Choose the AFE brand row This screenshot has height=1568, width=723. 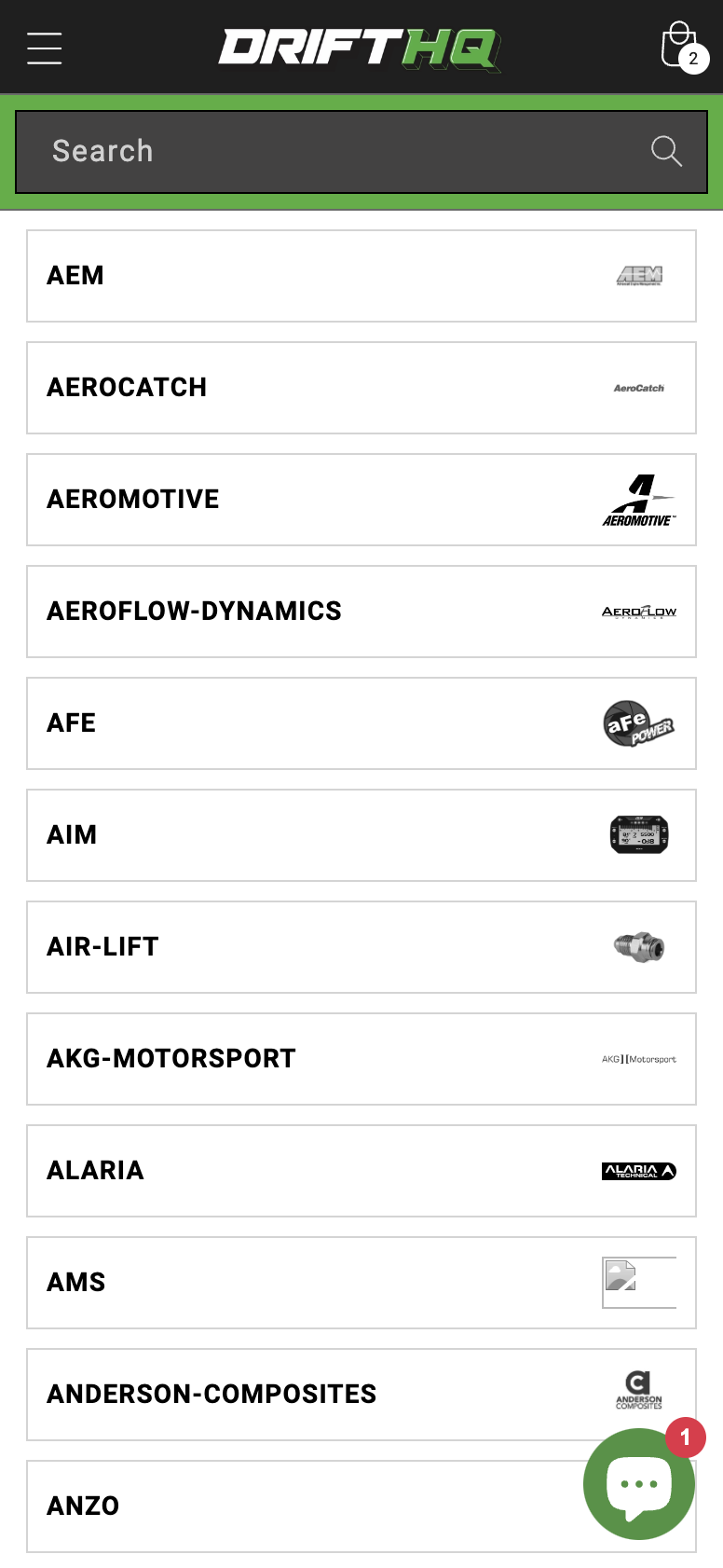tap(361, 723)
